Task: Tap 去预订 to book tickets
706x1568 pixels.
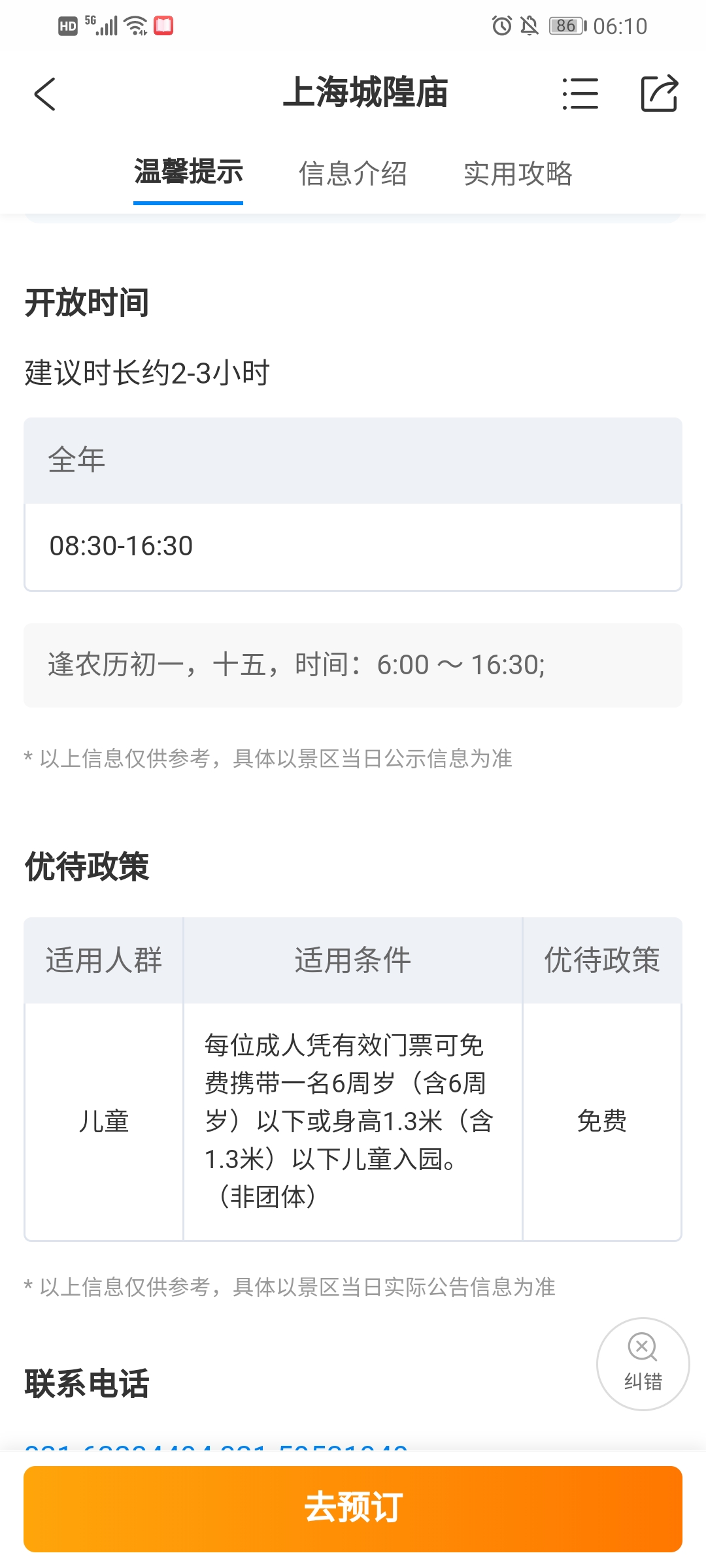Action: 353,1508
